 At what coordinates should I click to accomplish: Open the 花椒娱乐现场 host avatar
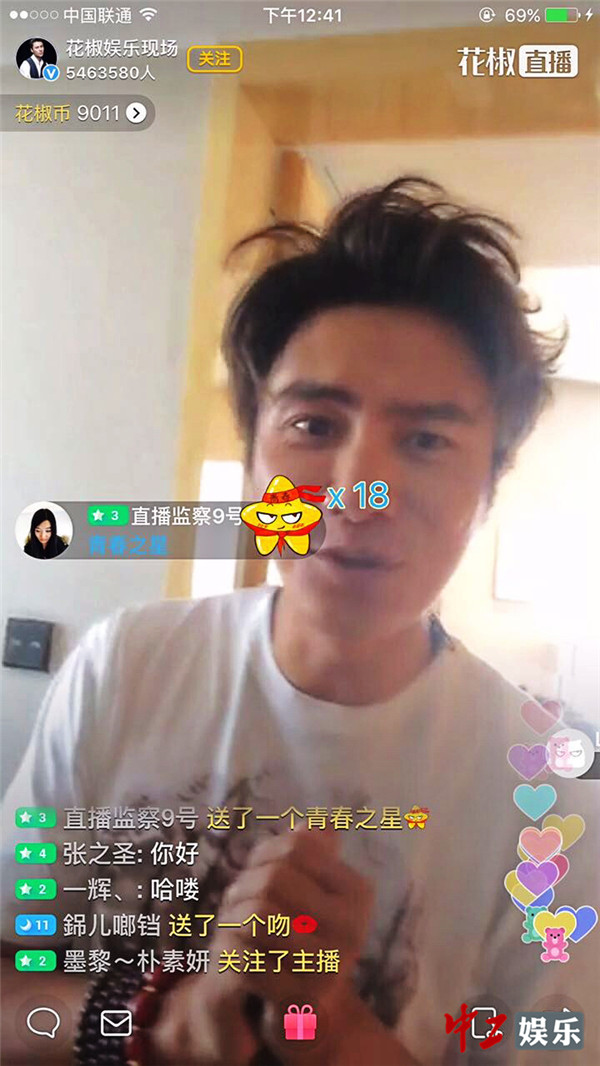[37, 60]
